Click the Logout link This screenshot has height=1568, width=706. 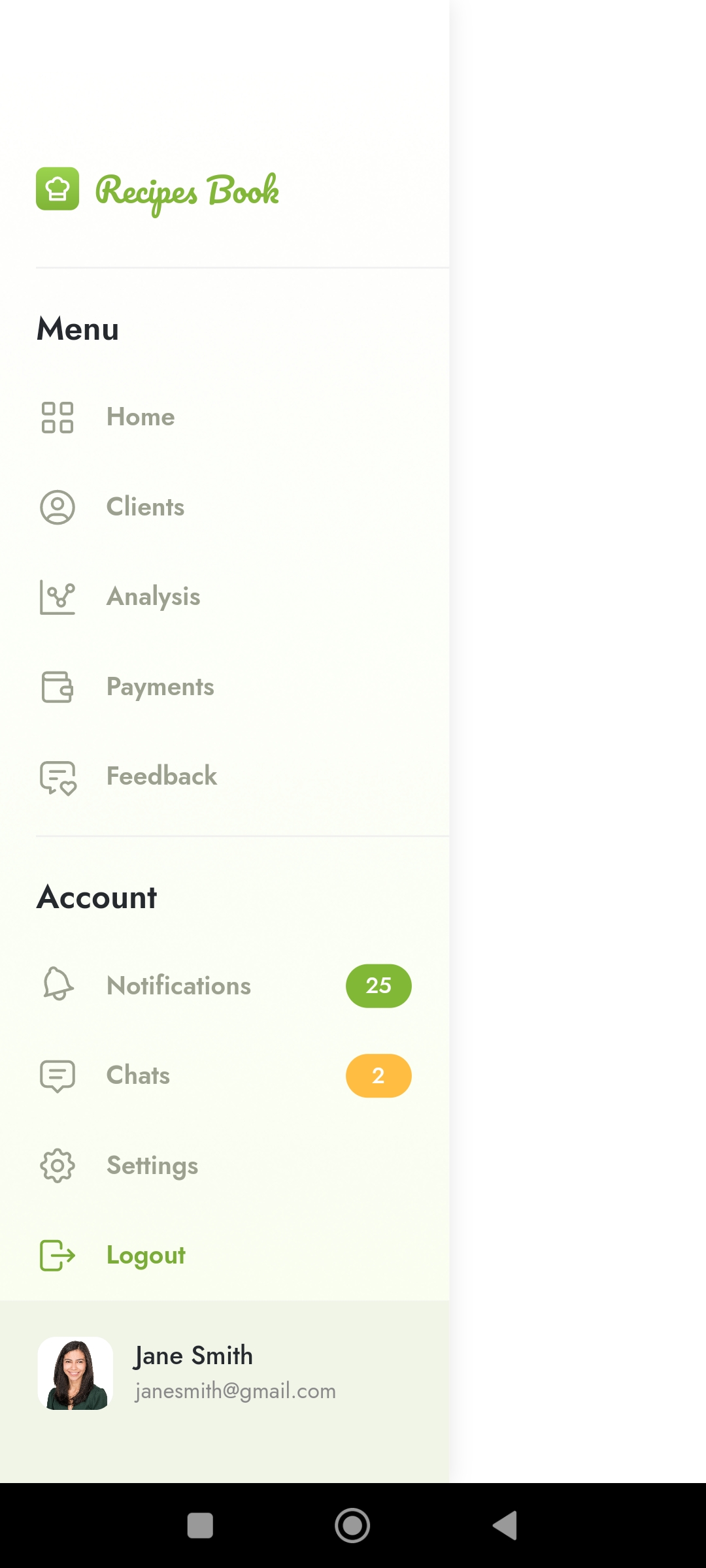pos(146,1254)
